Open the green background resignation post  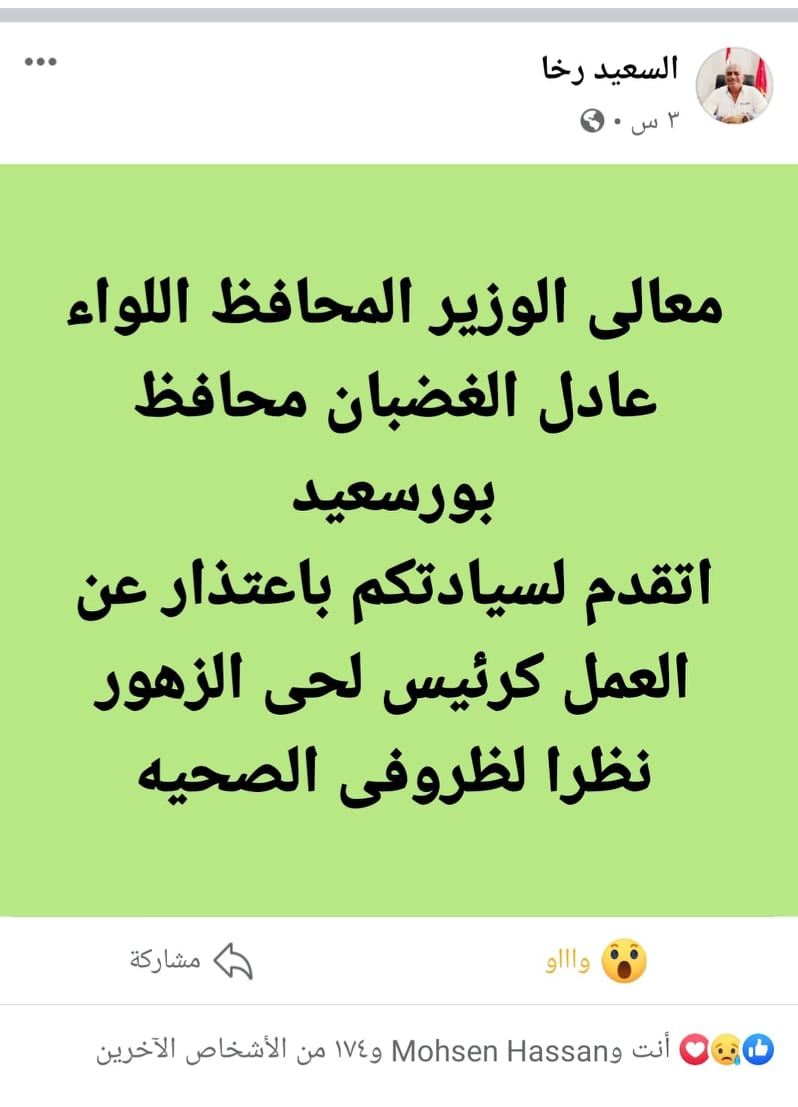click(x=399, y=540)
